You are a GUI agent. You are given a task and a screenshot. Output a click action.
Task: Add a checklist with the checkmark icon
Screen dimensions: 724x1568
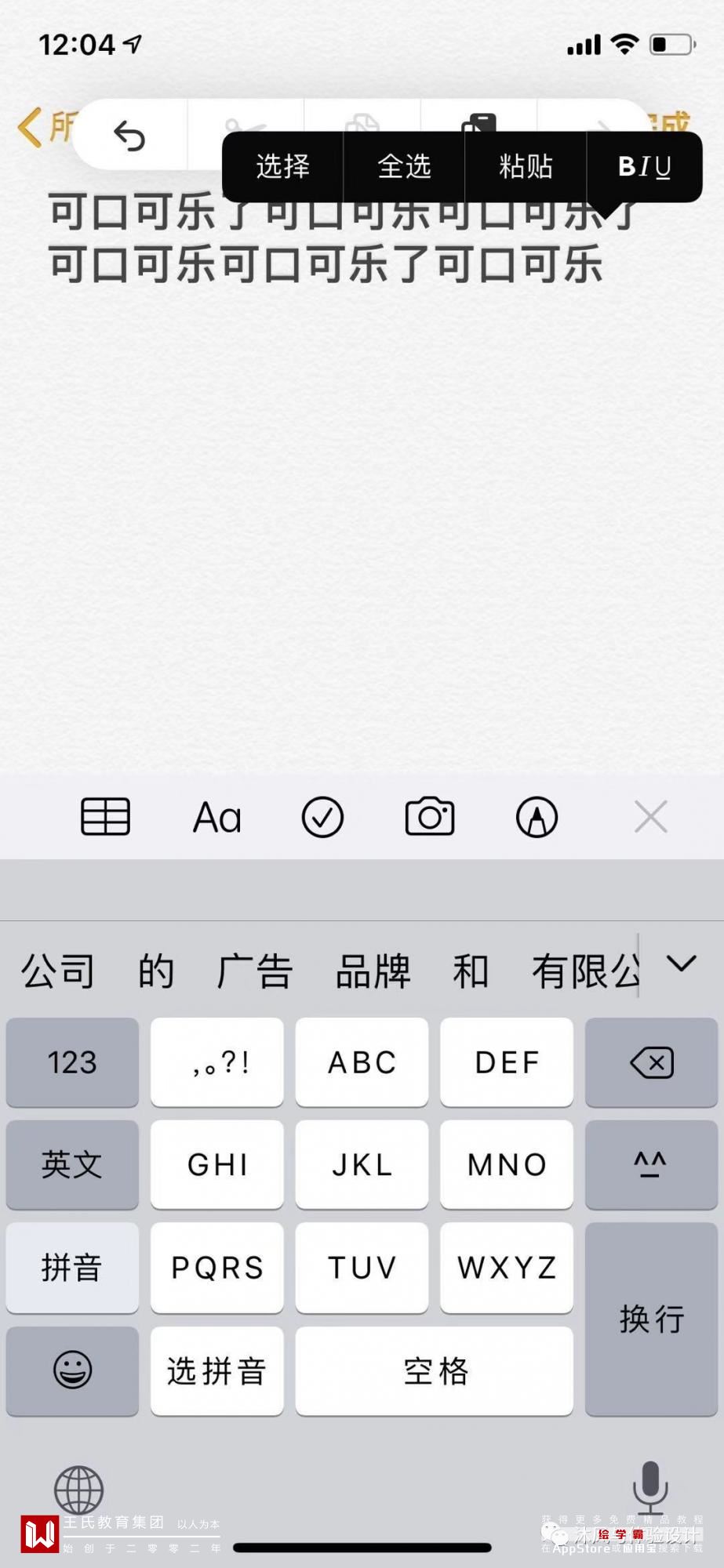[x=322, y=817]
